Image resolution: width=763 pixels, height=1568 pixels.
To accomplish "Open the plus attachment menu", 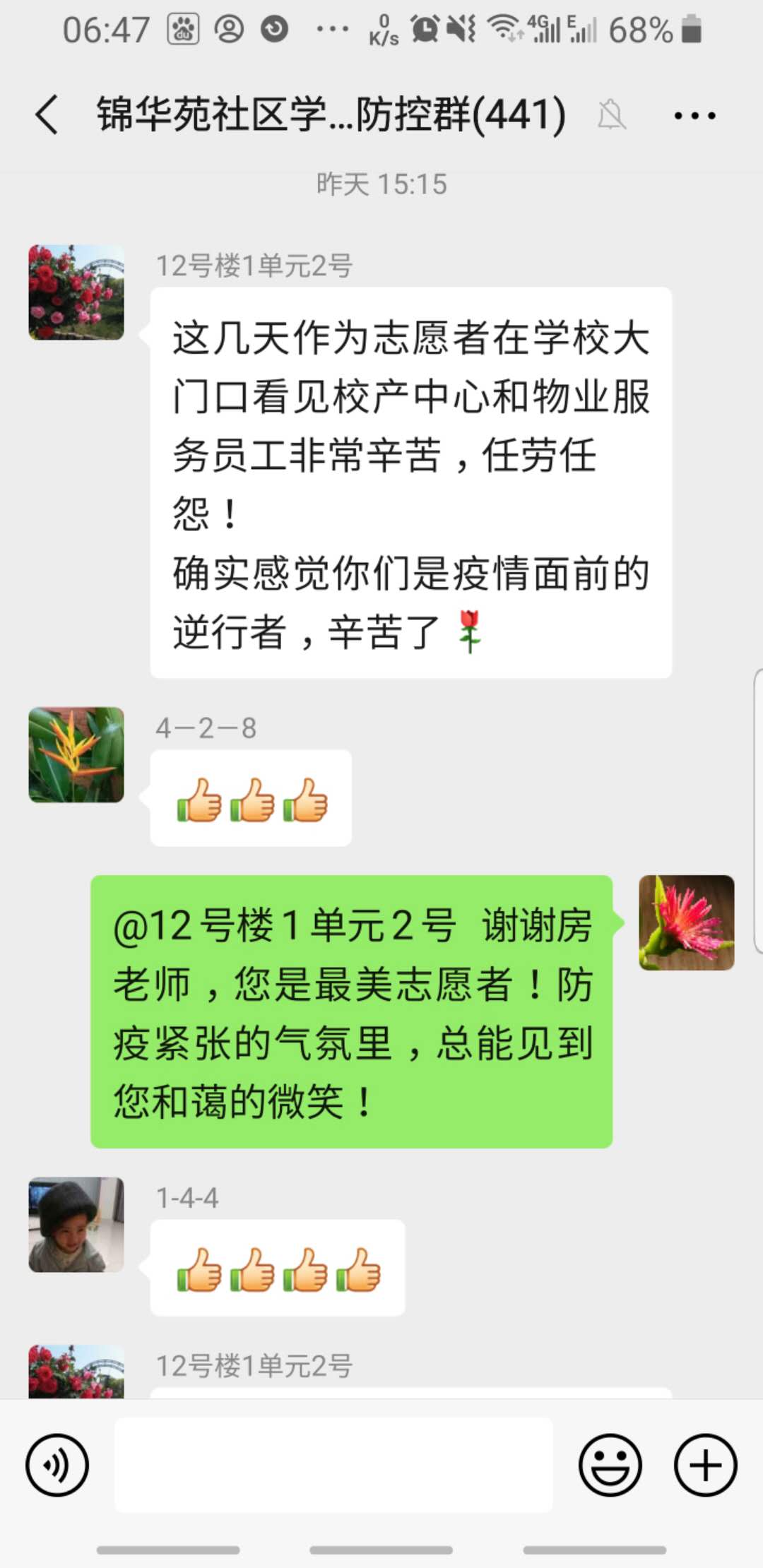I will pos(705,1465).
